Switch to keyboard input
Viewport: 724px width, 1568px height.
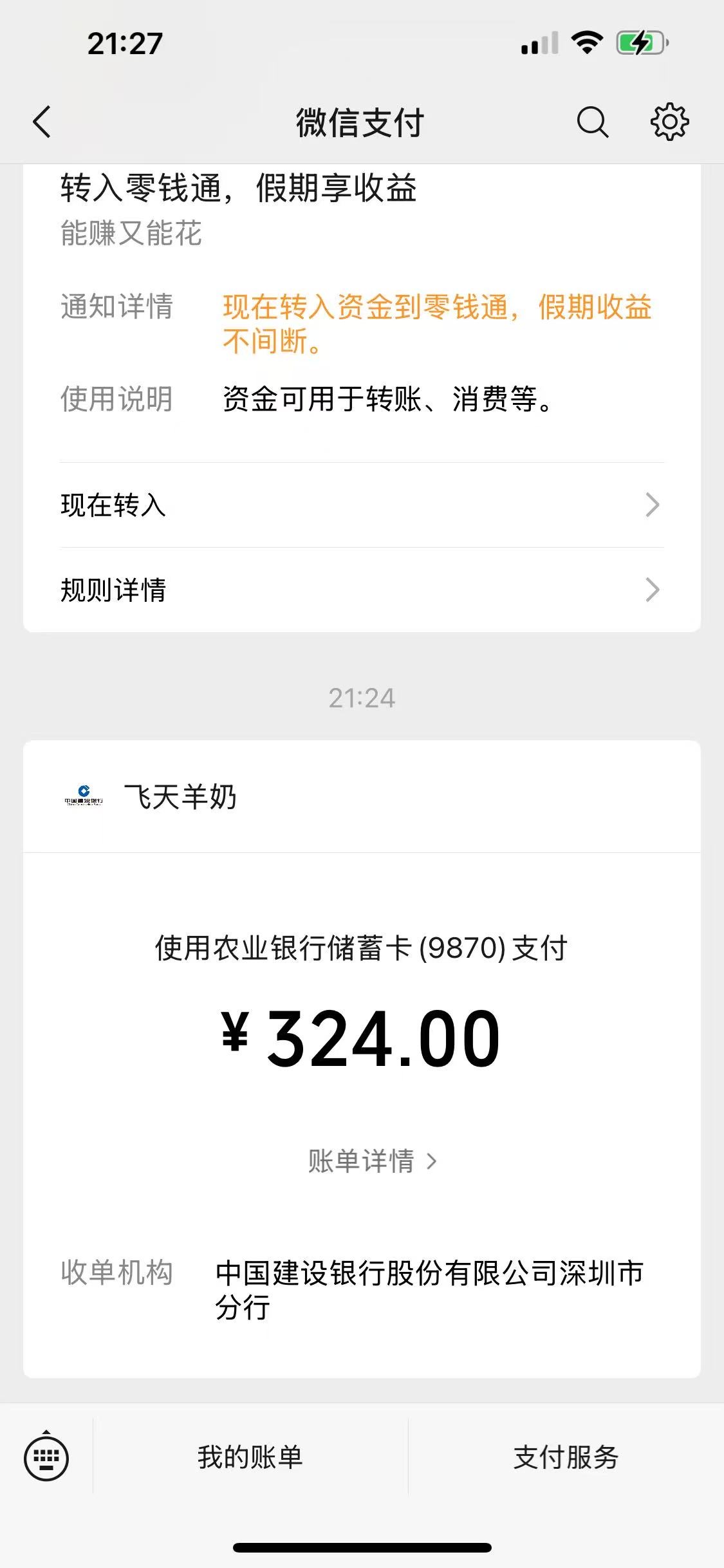pos(46,1457)
